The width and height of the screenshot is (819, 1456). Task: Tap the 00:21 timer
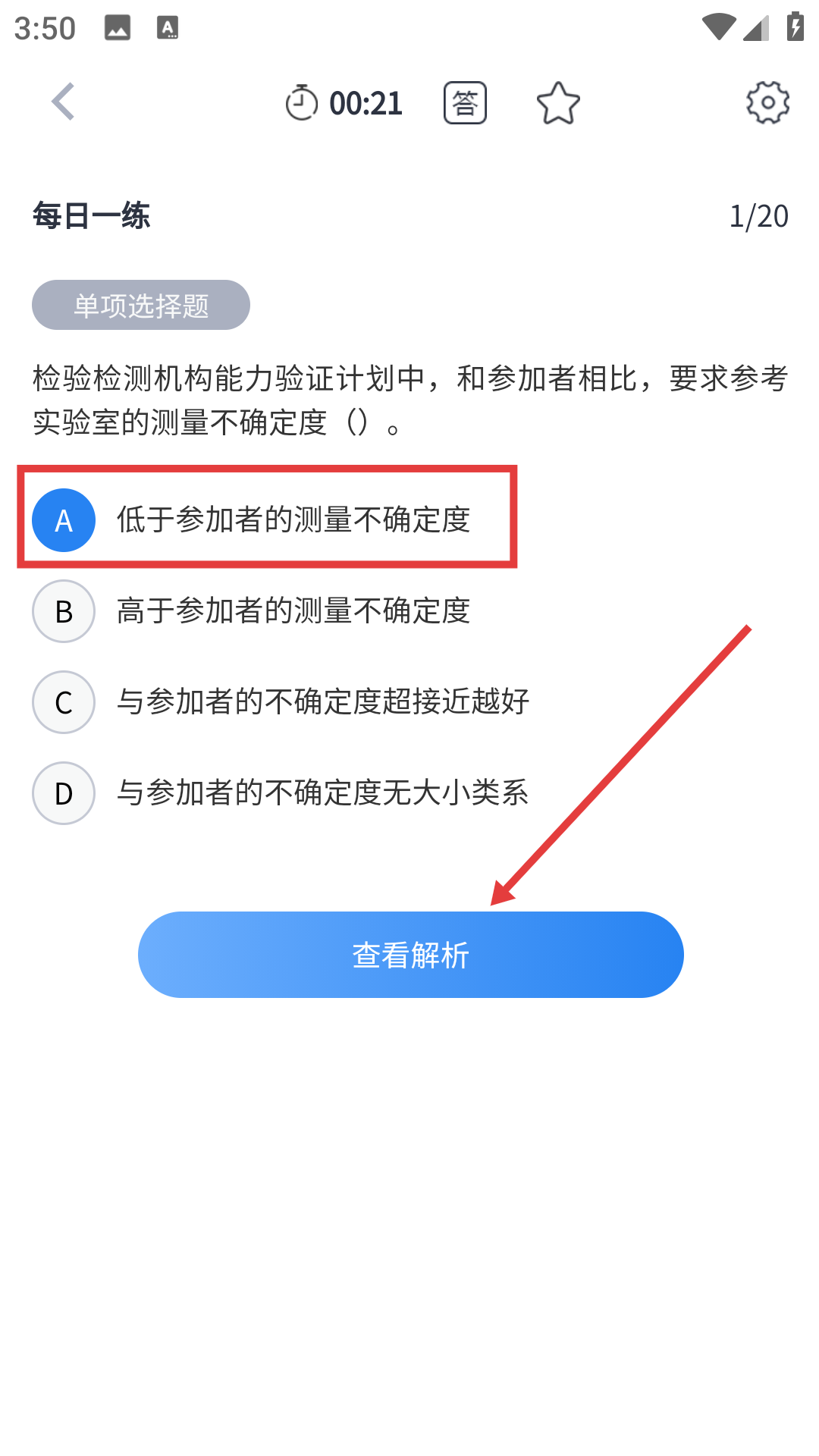pyautogui.click(x=345, y=103)
